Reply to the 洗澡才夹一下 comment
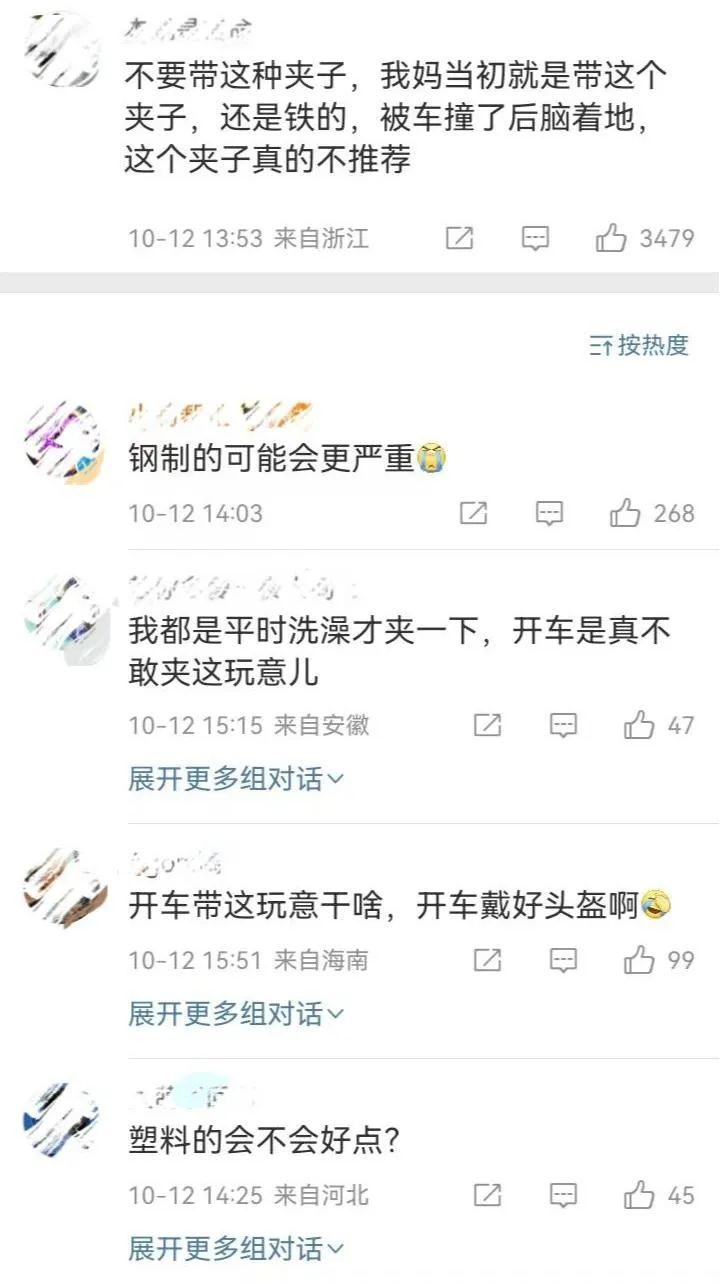 [564, 725]
